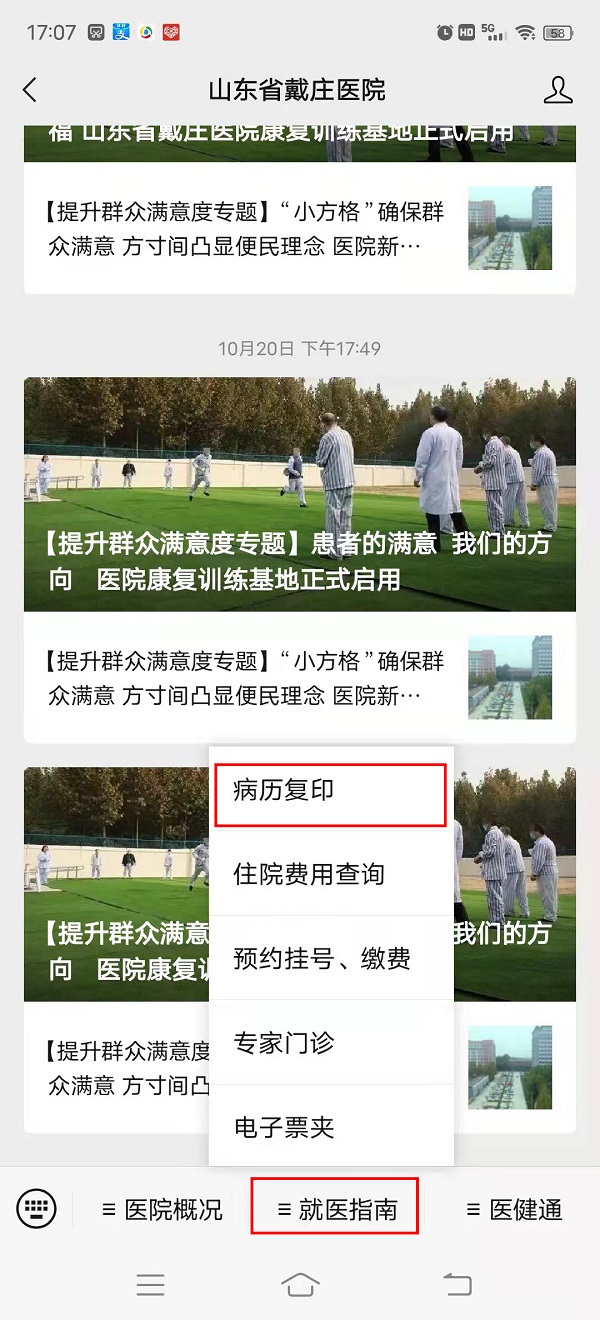Screen dimensions: 600x1320
Task: Select 病历复印 from the popup menu
Action: [330, 792]
